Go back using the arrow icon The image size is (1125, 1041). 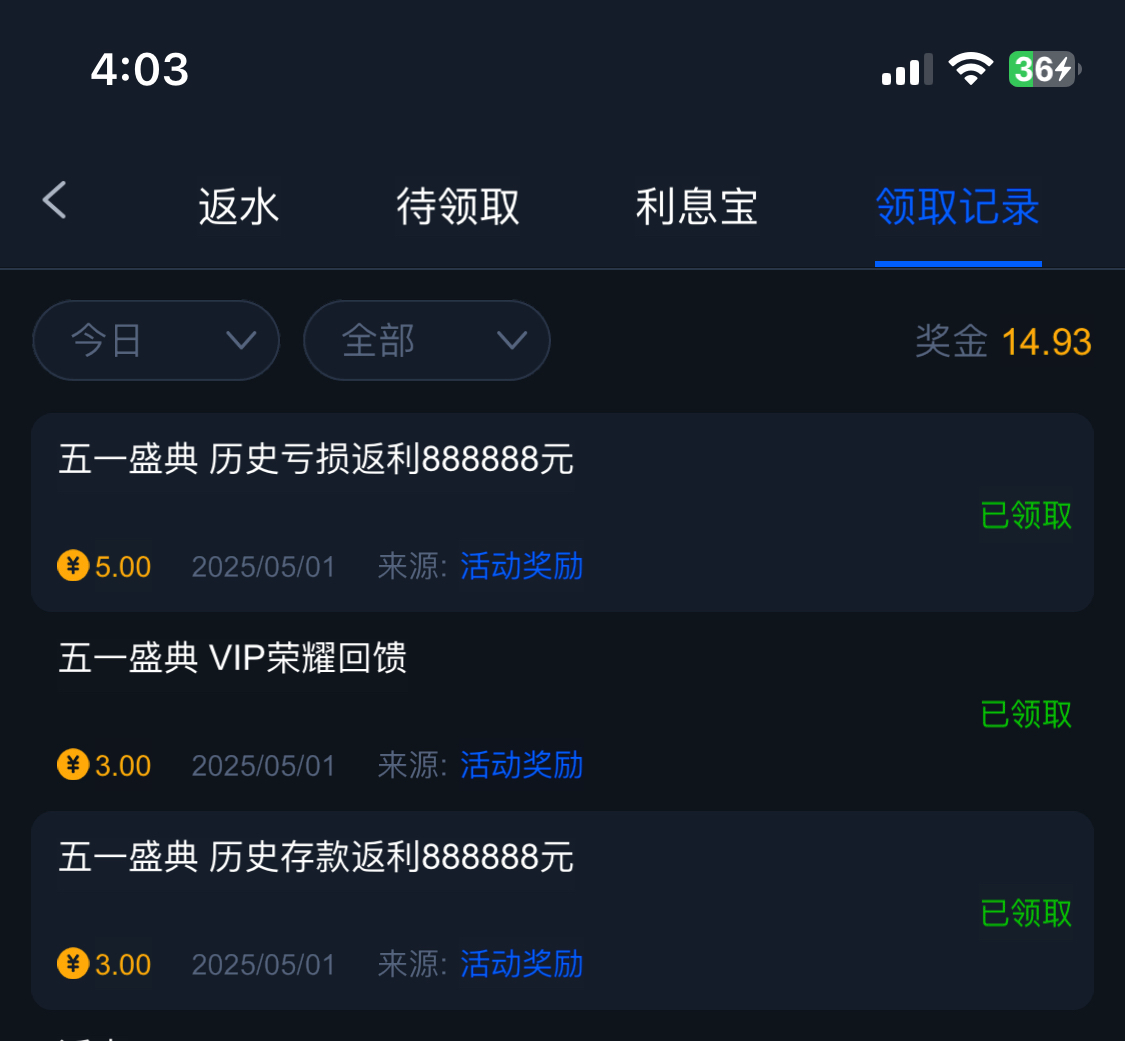pyautogui.click(x=54, y=201)
